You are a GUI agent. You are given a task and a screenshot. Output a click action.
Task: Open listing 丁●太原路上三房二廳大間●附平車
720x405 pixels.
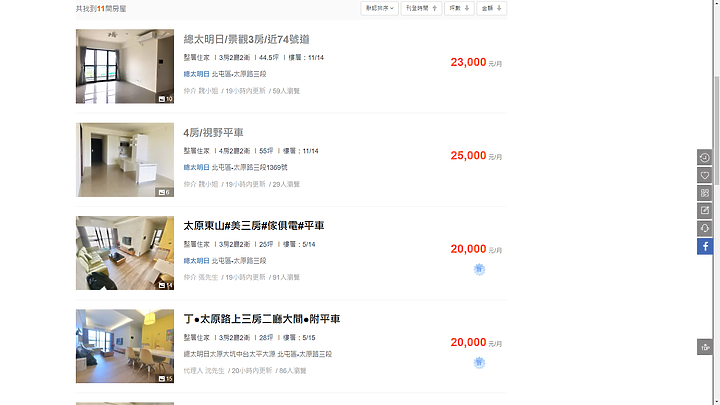(262, 318)
